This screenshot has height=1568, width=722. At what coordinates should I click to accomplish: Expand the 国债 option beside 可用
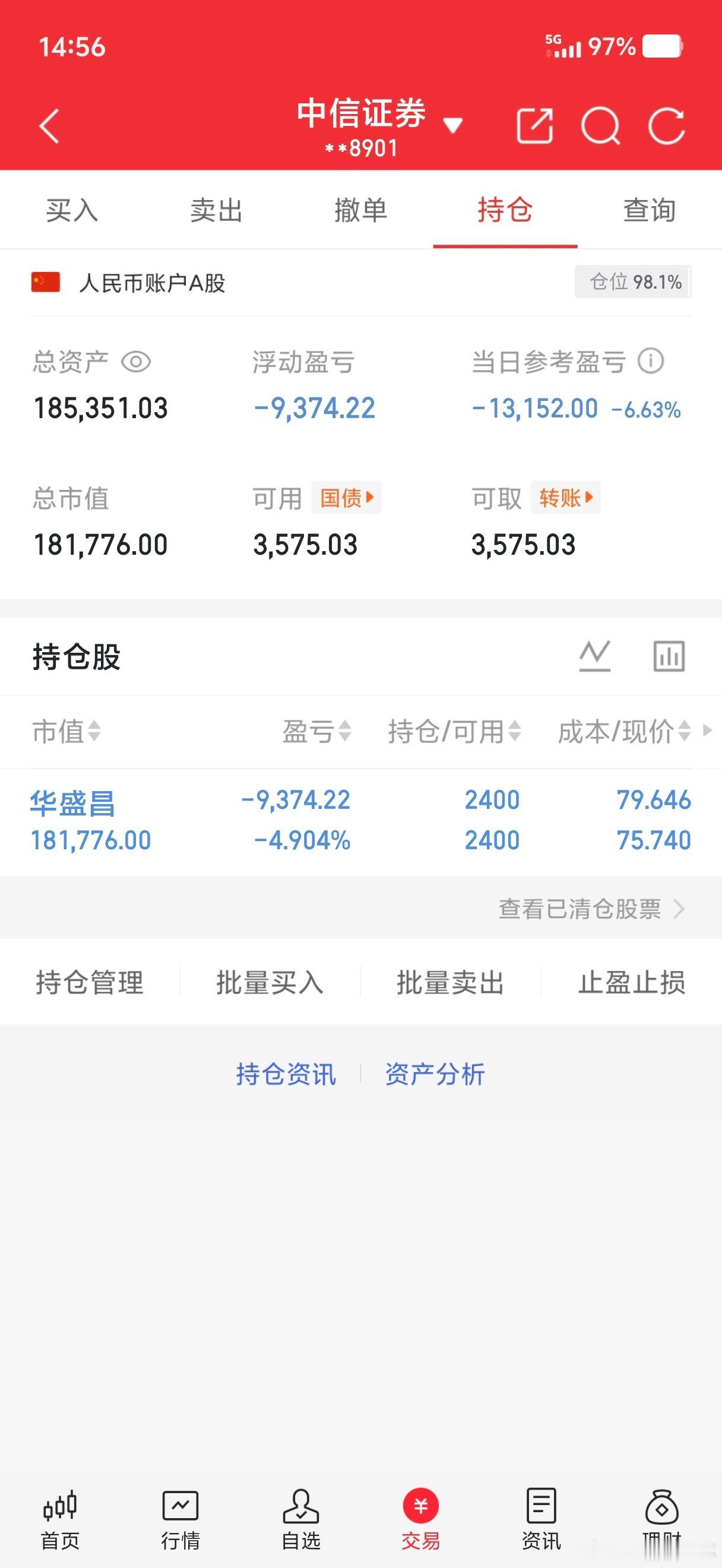345,498
